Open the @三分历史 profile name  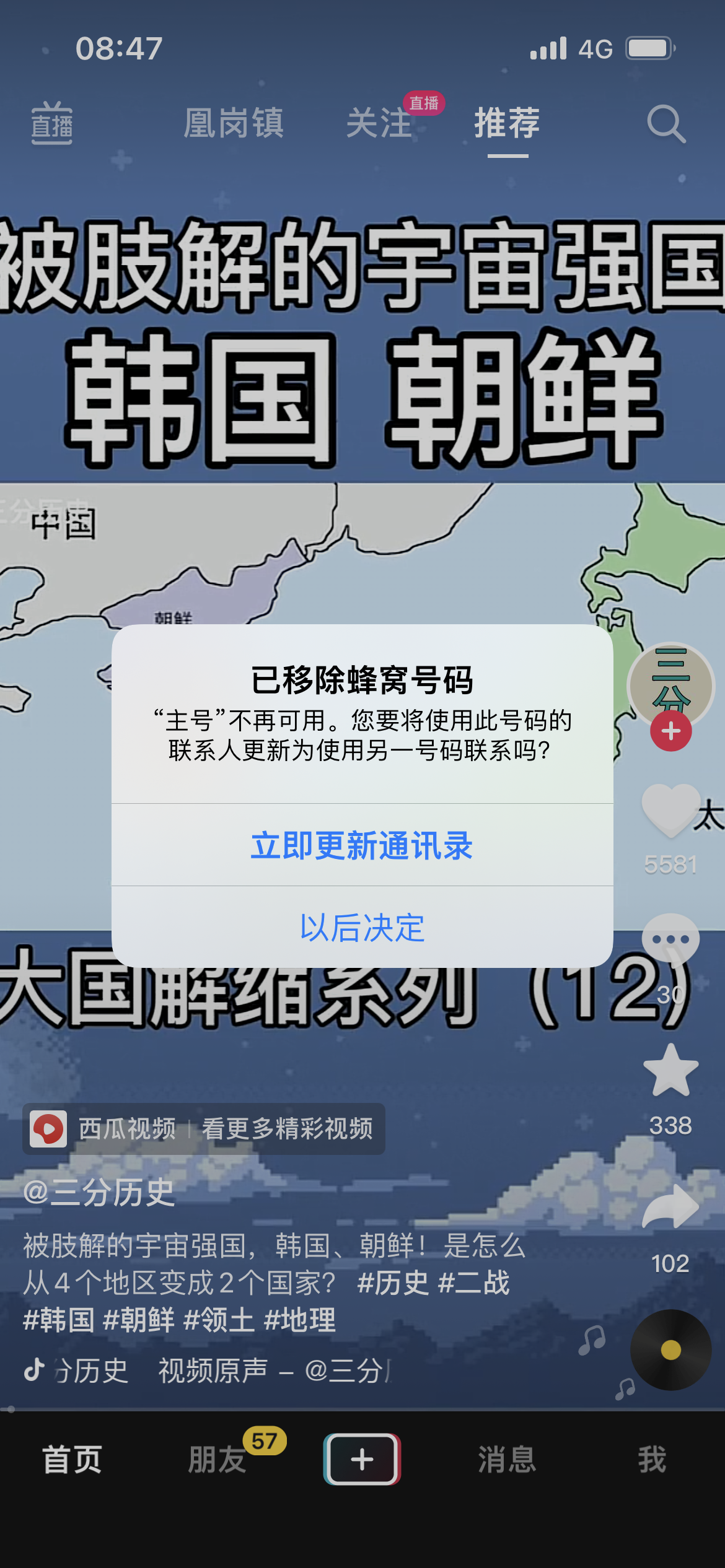[99, 1192]
